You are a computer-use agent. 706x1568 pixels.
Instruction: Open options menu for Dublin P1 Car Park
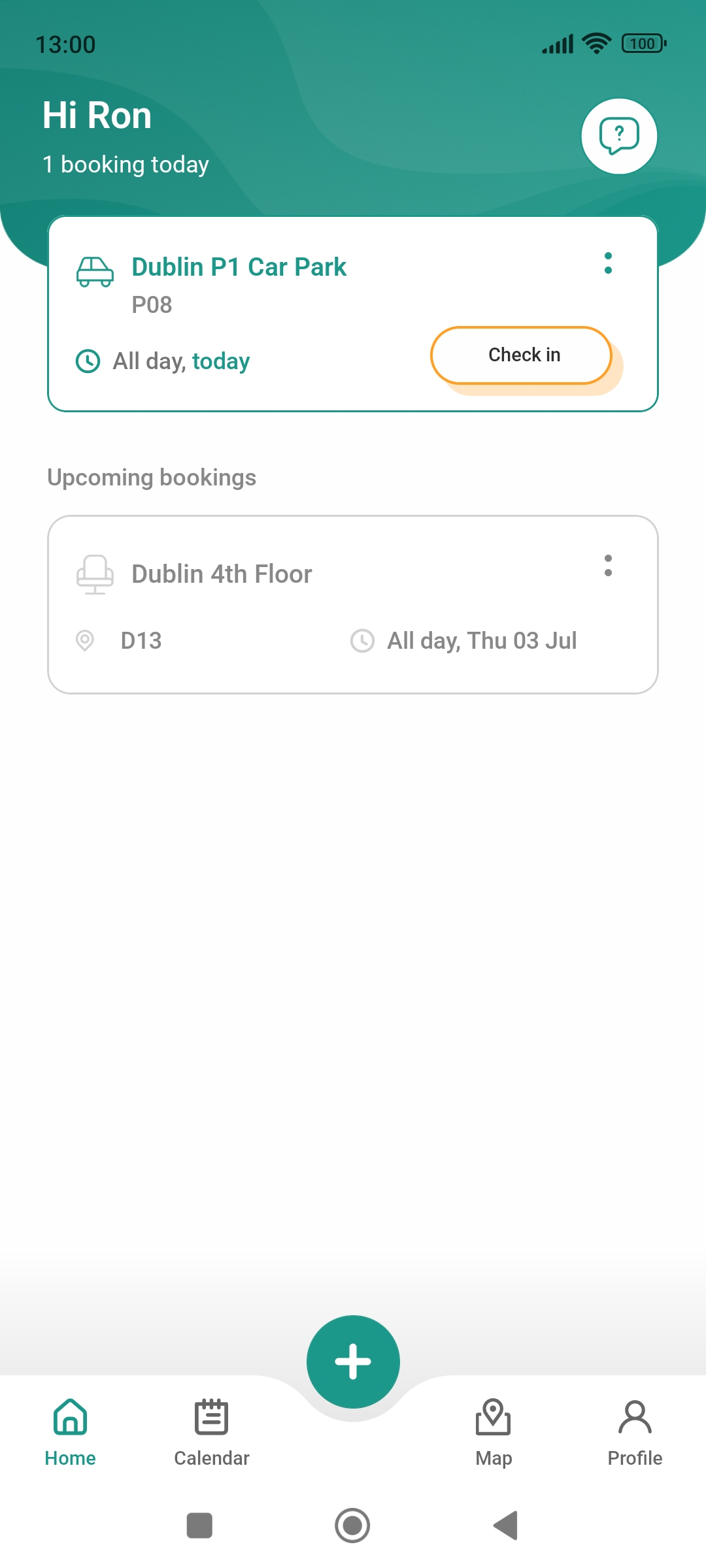coord(608,263)
